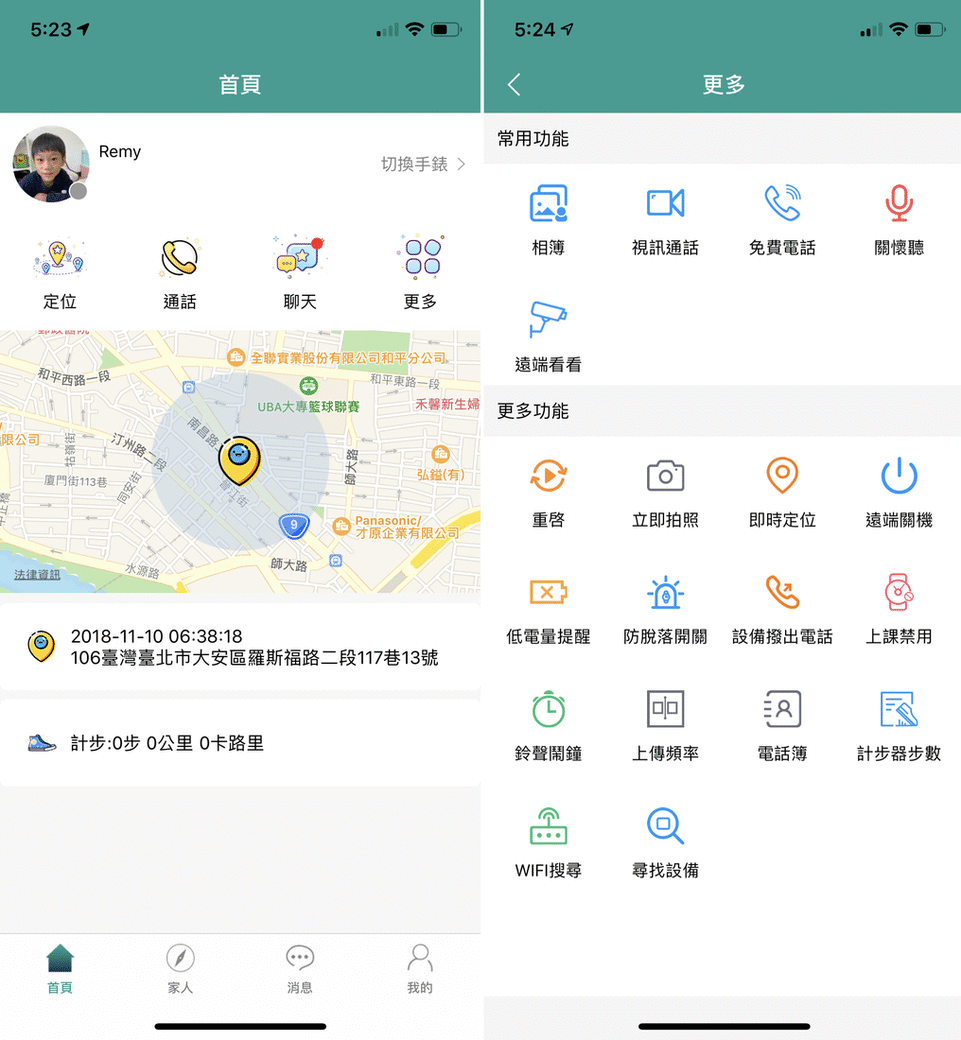
Task: Open the 聊天 chat feature
Action: (300, 272)
